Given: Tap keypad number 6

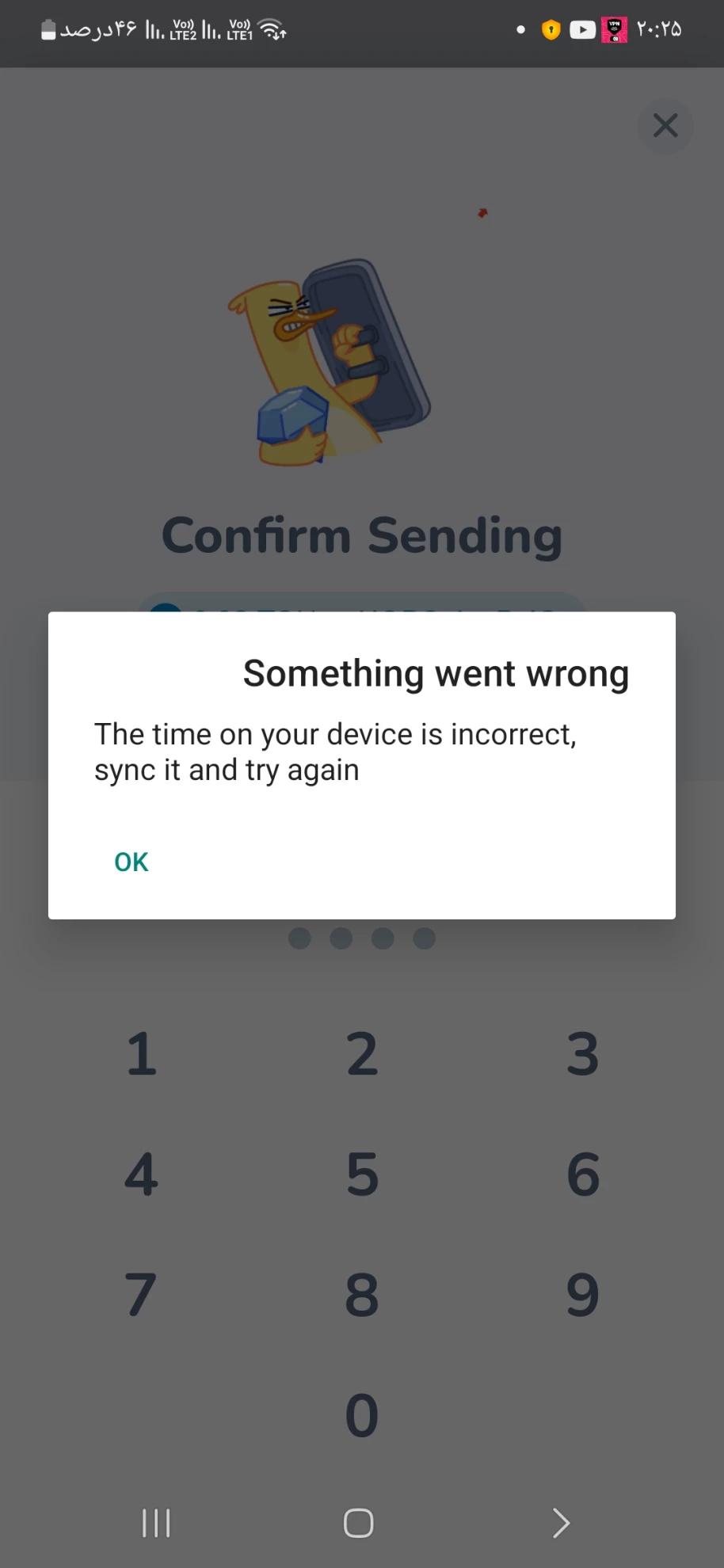Looking at the screenshot, I should [582, 1174].
